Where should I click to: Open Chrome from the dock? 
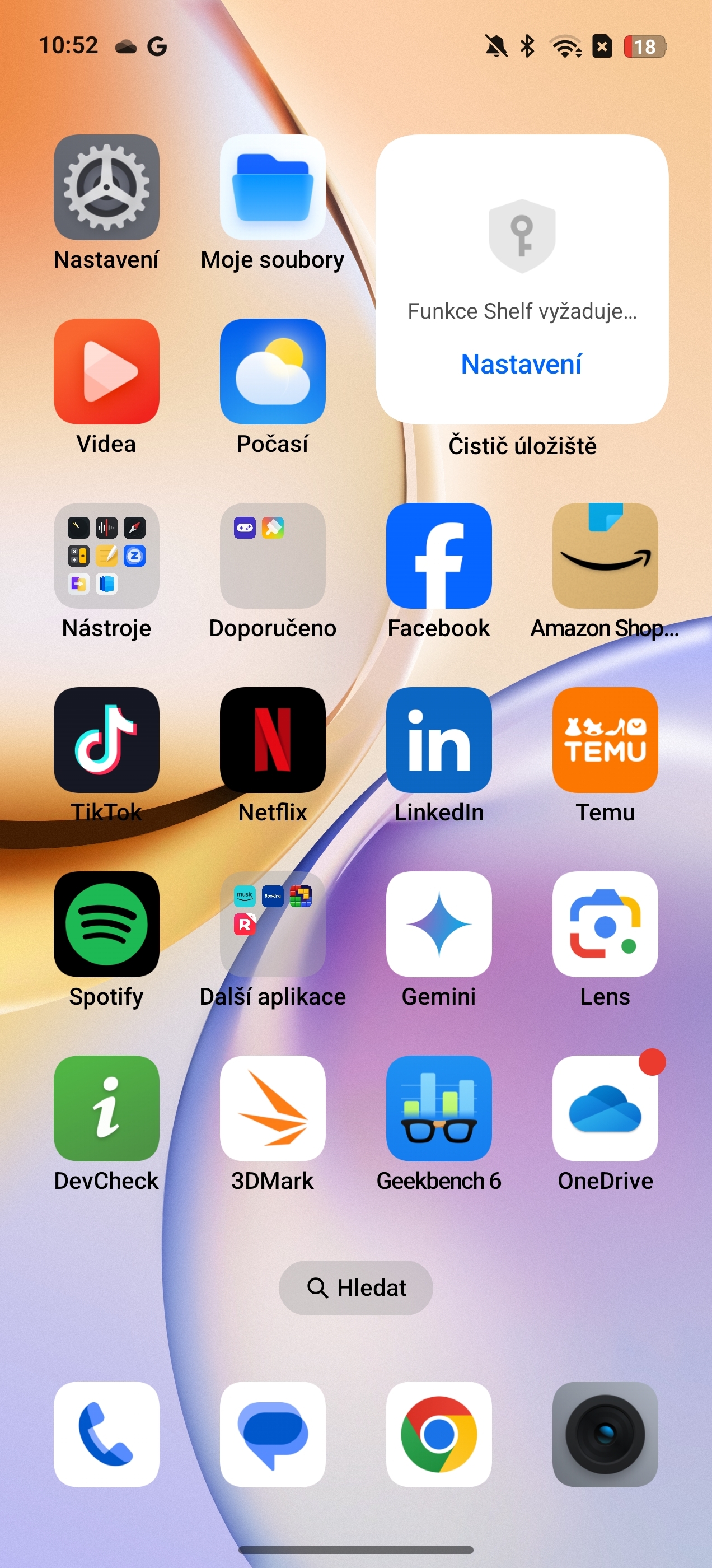click(x=439, y=1435)
